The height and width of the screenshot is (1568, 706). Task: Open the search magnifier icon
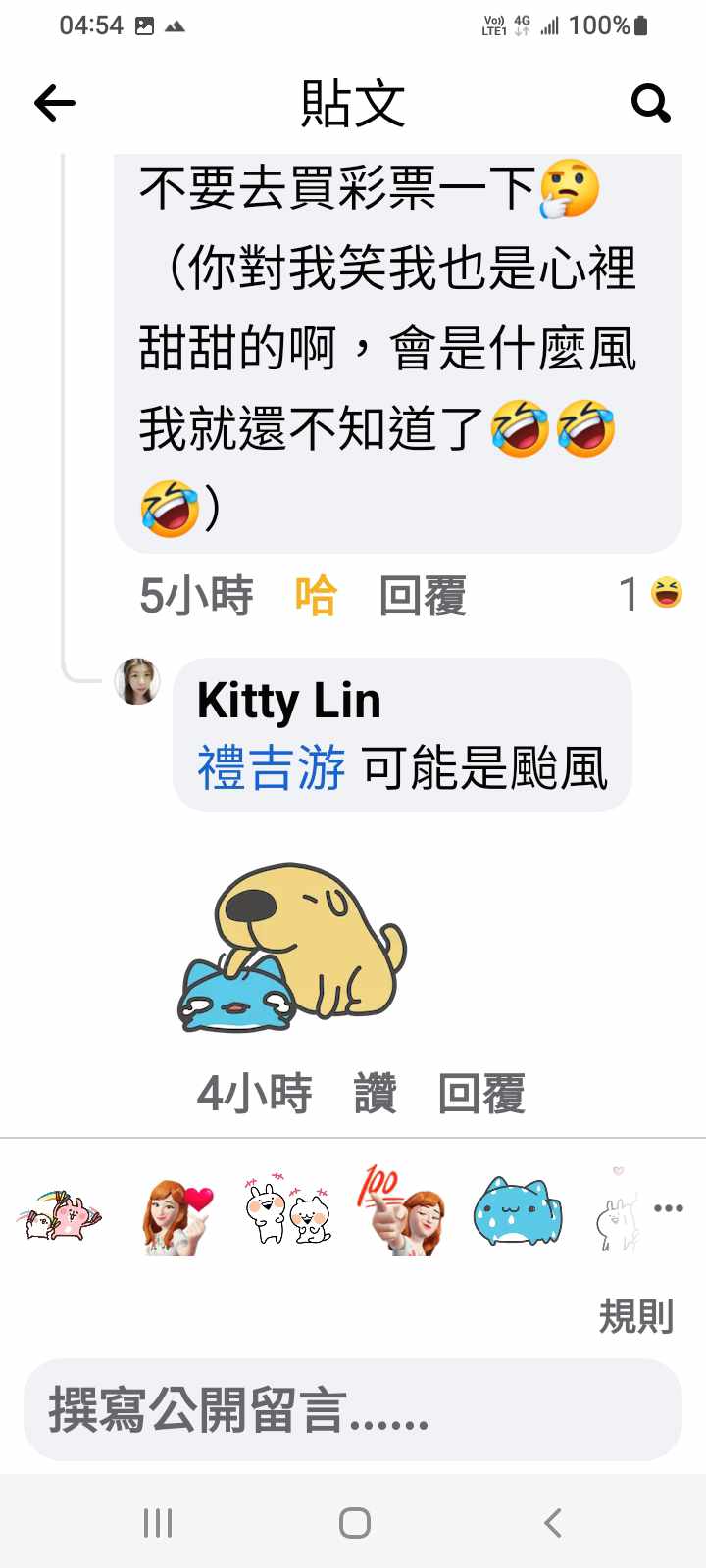tap(650, 103)
